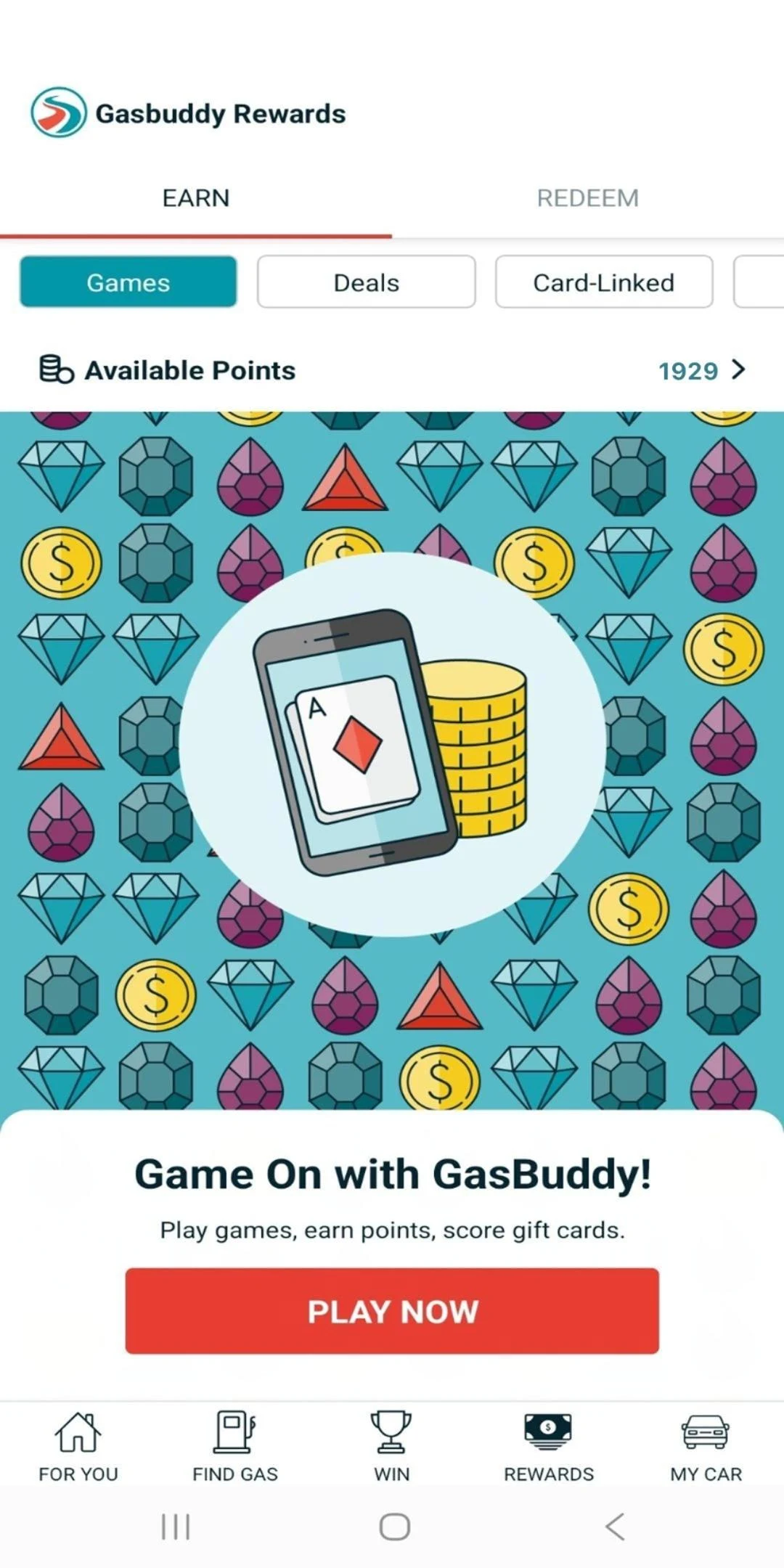Go to the For You tab
The width and height of the screenshot is (784, 1568).
click(78, 1446)
